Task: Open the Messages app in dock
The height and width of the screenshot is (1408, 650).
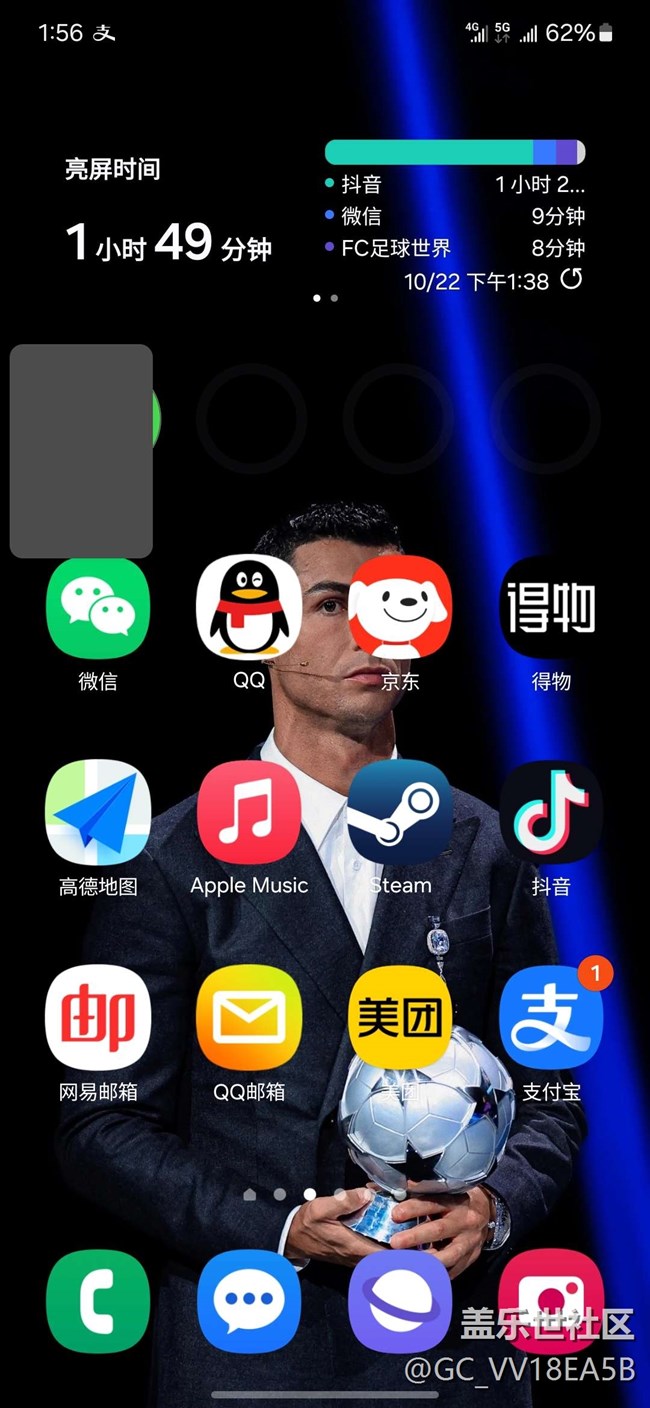Action: point(249,1301)
